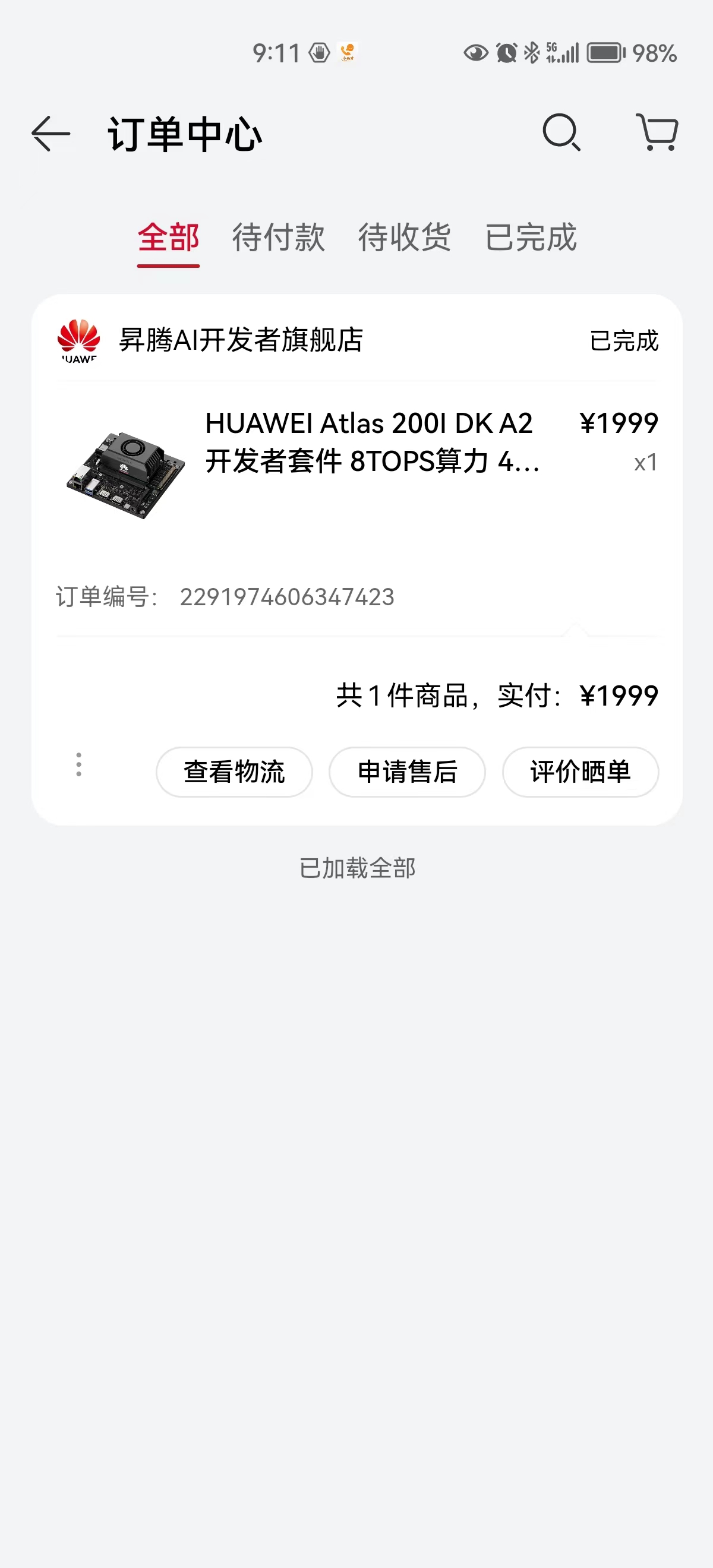Screen dimensions: 713x1568
Task: Select the 全部 orders tab
Action: point(168,238)
